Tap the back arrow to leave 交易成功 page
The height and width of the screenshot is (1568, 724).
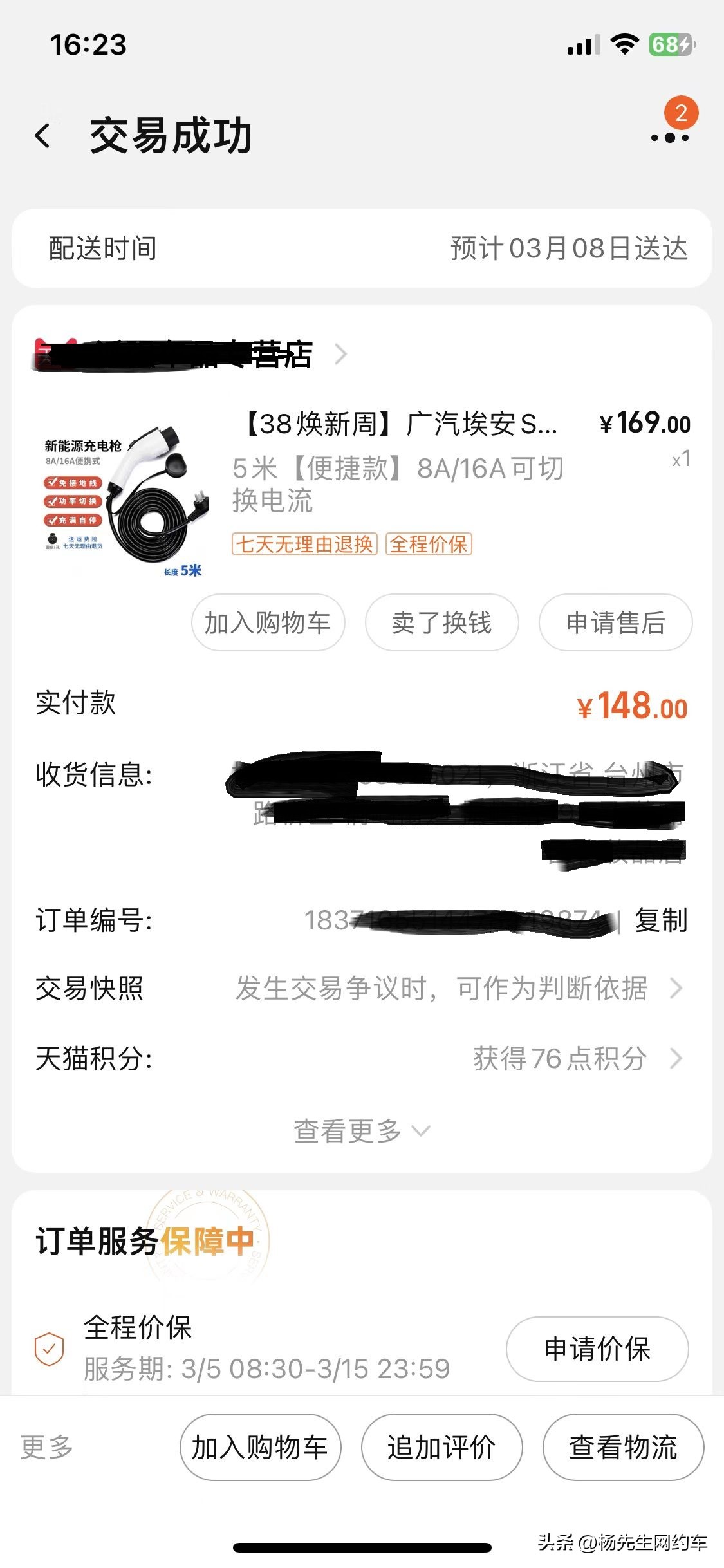(x=43, y=136)
